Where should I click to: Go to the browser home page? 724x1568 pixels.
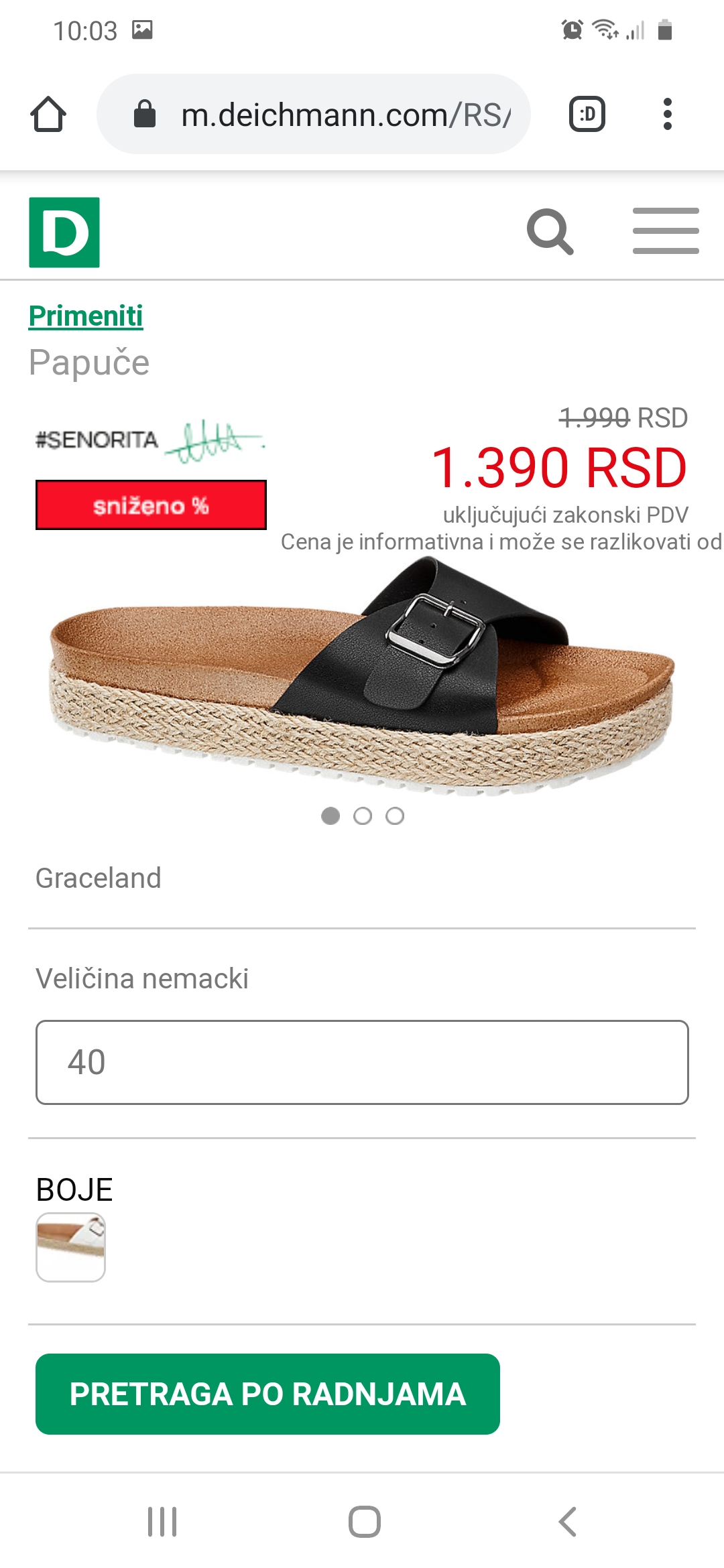(48, 114)
